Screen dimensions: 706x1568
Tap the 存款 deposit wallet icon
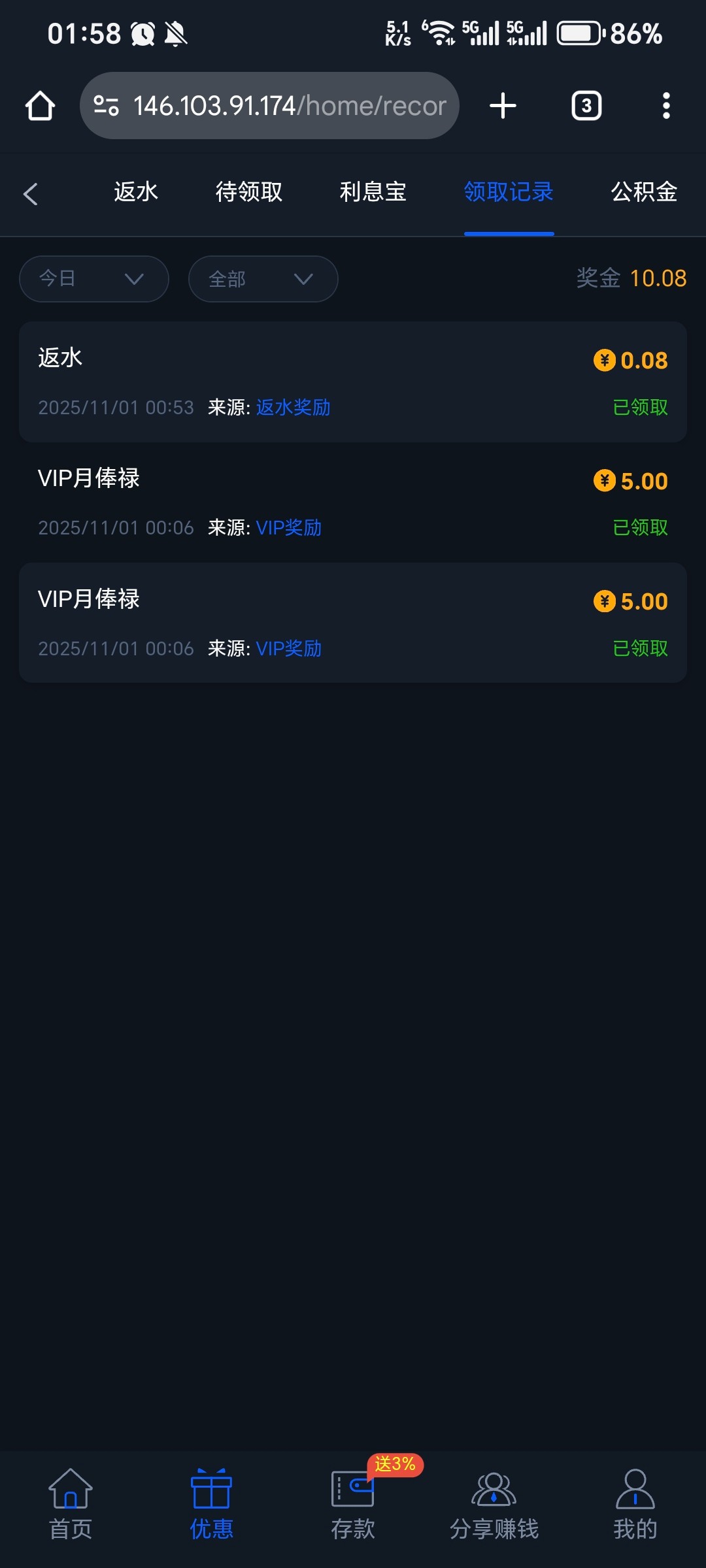pyautogui.click(x=352, y=1493)
